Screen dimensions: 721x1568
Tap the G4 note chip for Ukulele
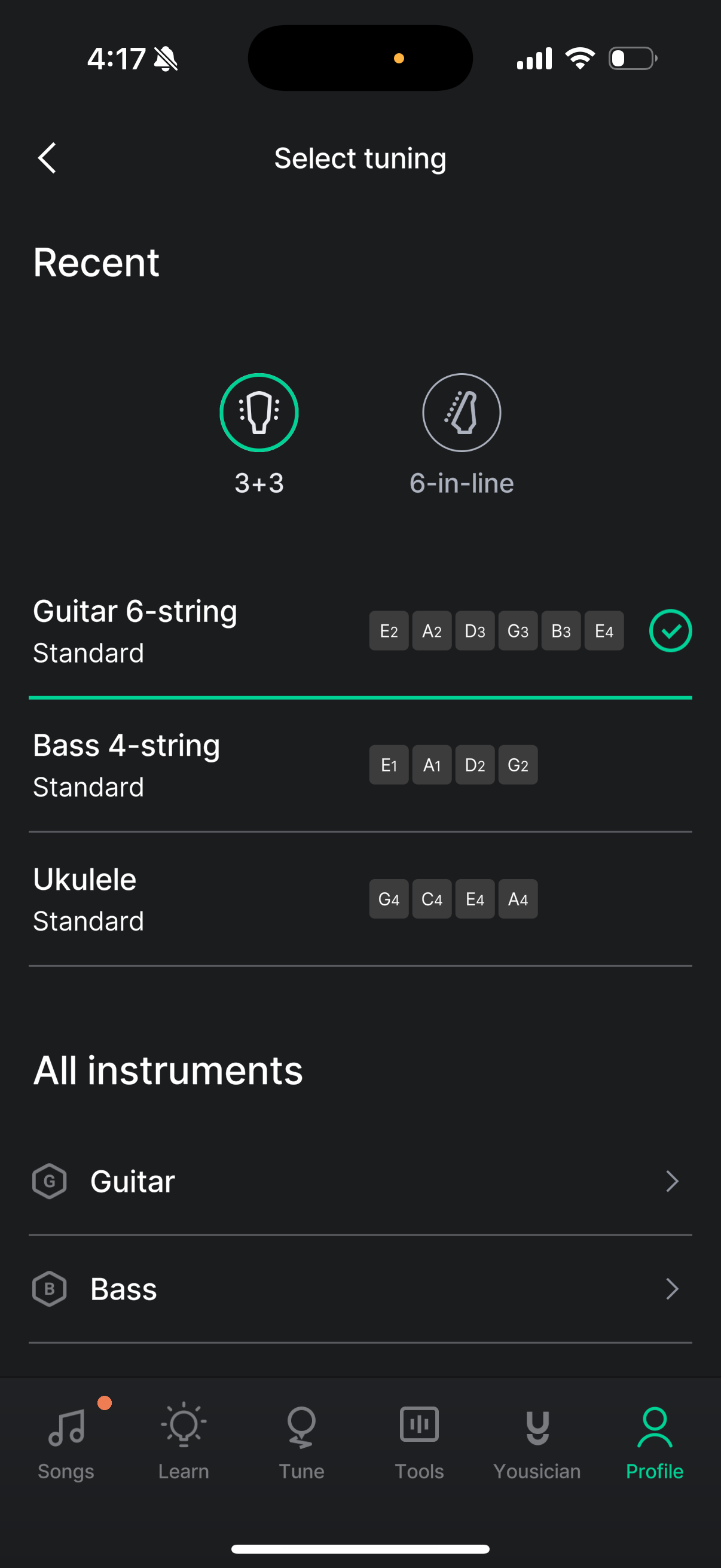coord(388,898)
